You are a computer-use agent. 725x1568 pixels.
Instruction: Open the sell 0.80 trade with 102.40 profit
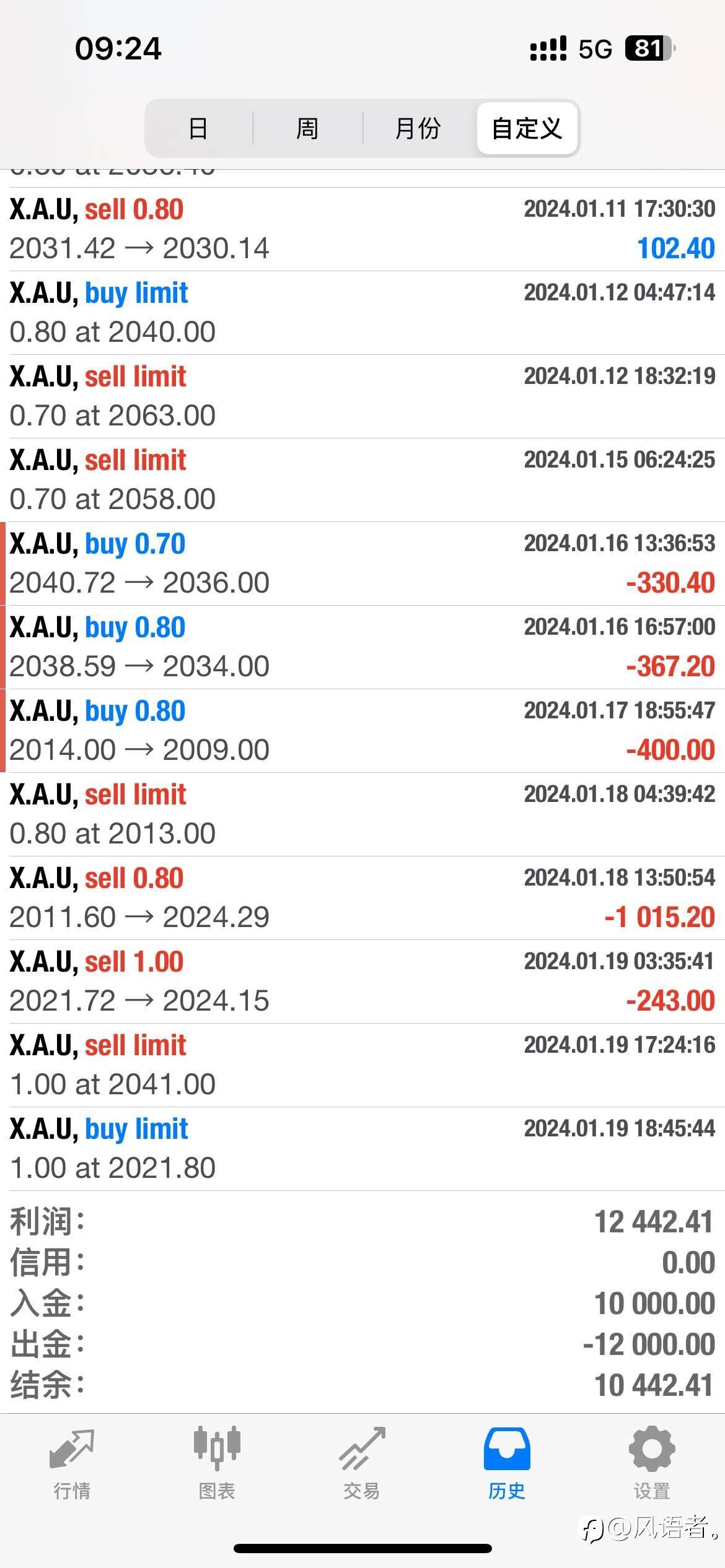click(x=362, y=229)
